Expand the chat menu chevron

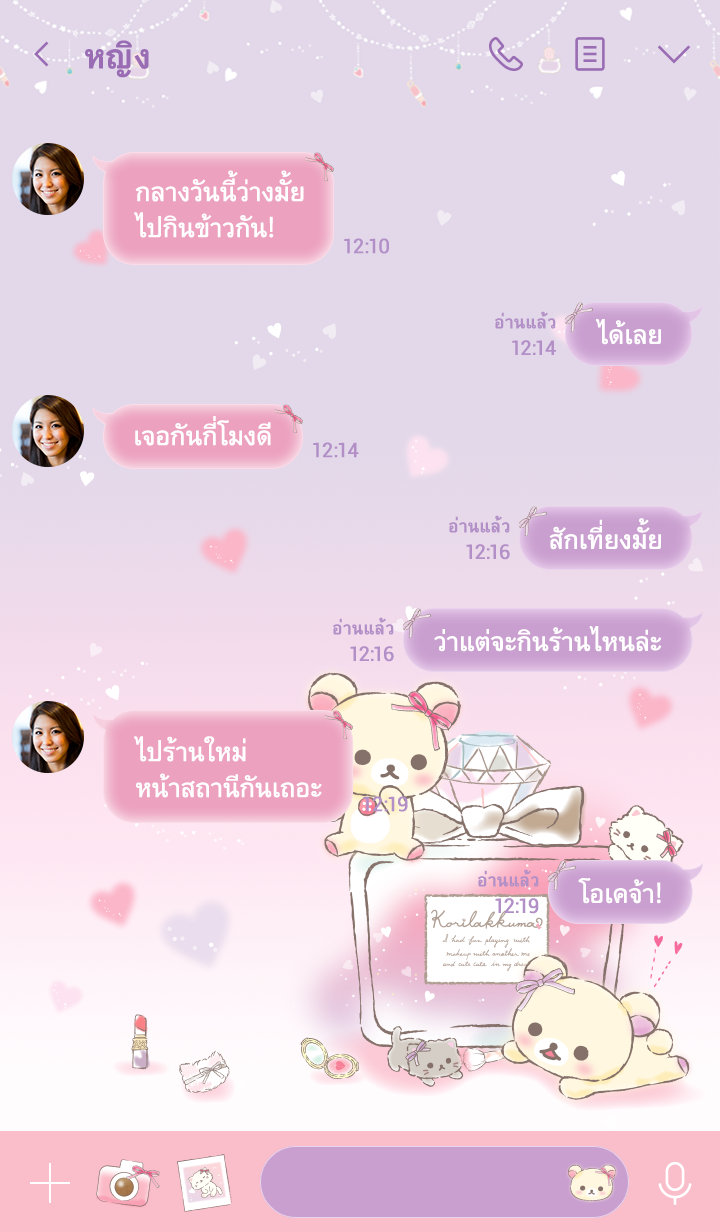pyautogui.click(x=674, y=54)
